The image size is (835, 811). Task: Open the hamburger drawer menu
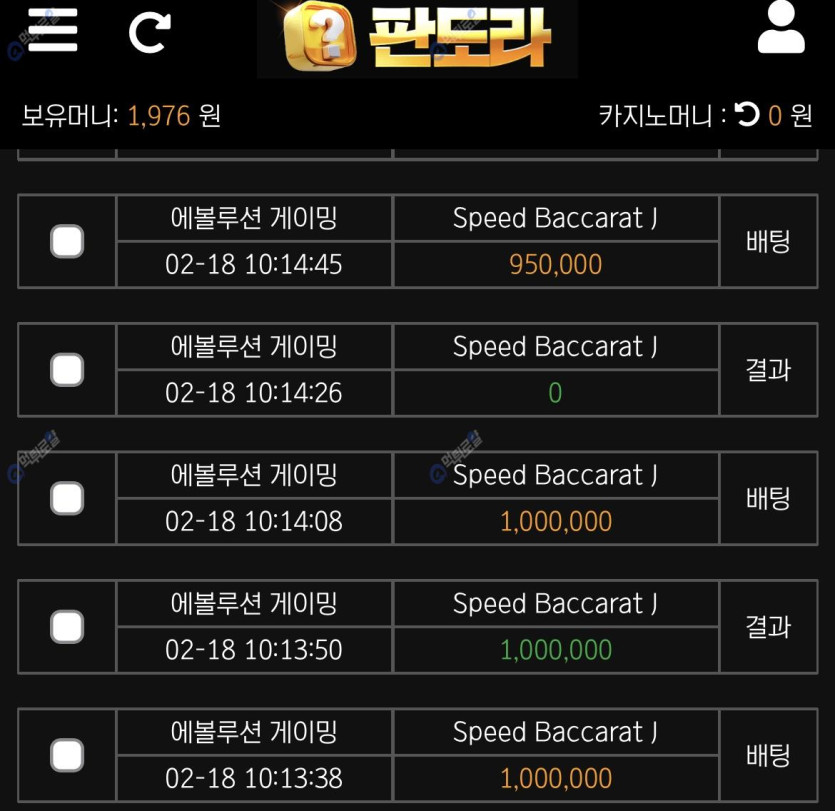pos(52,30)
